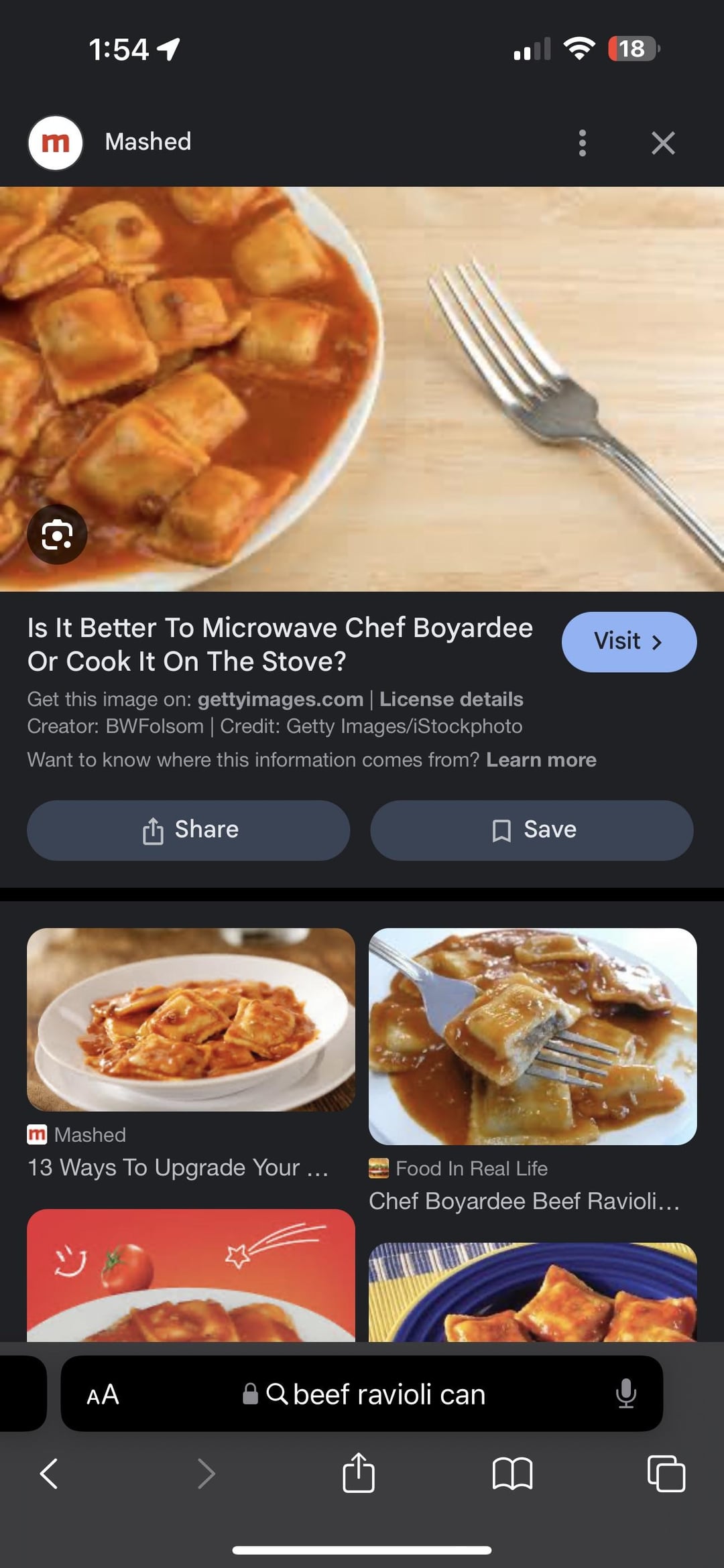Open Food In Real Life ravioli result
This screenshot has width=724, height=1568.
click(532, 1037)
